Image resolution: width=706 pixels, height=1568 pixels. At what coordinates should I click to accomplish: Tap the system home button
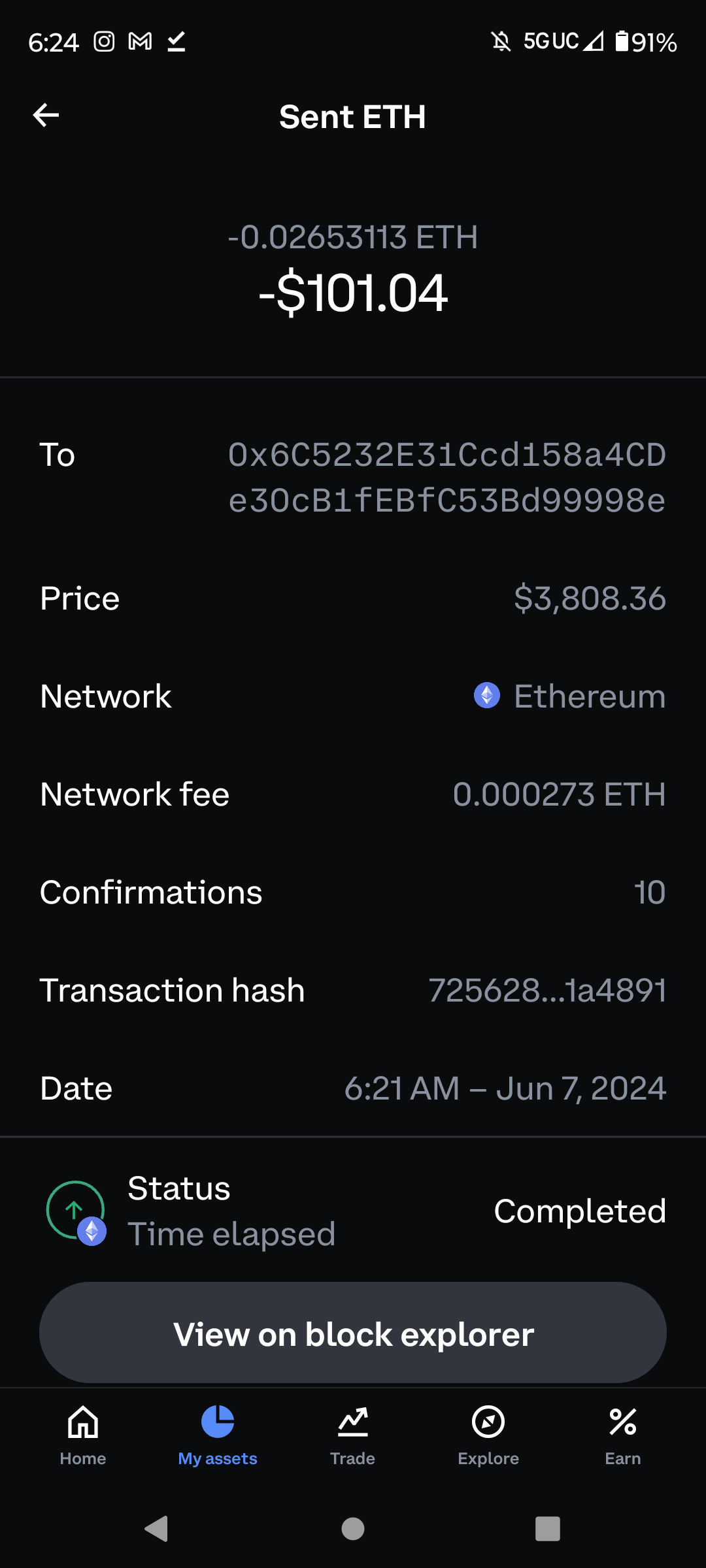[x=353, y=1529]
